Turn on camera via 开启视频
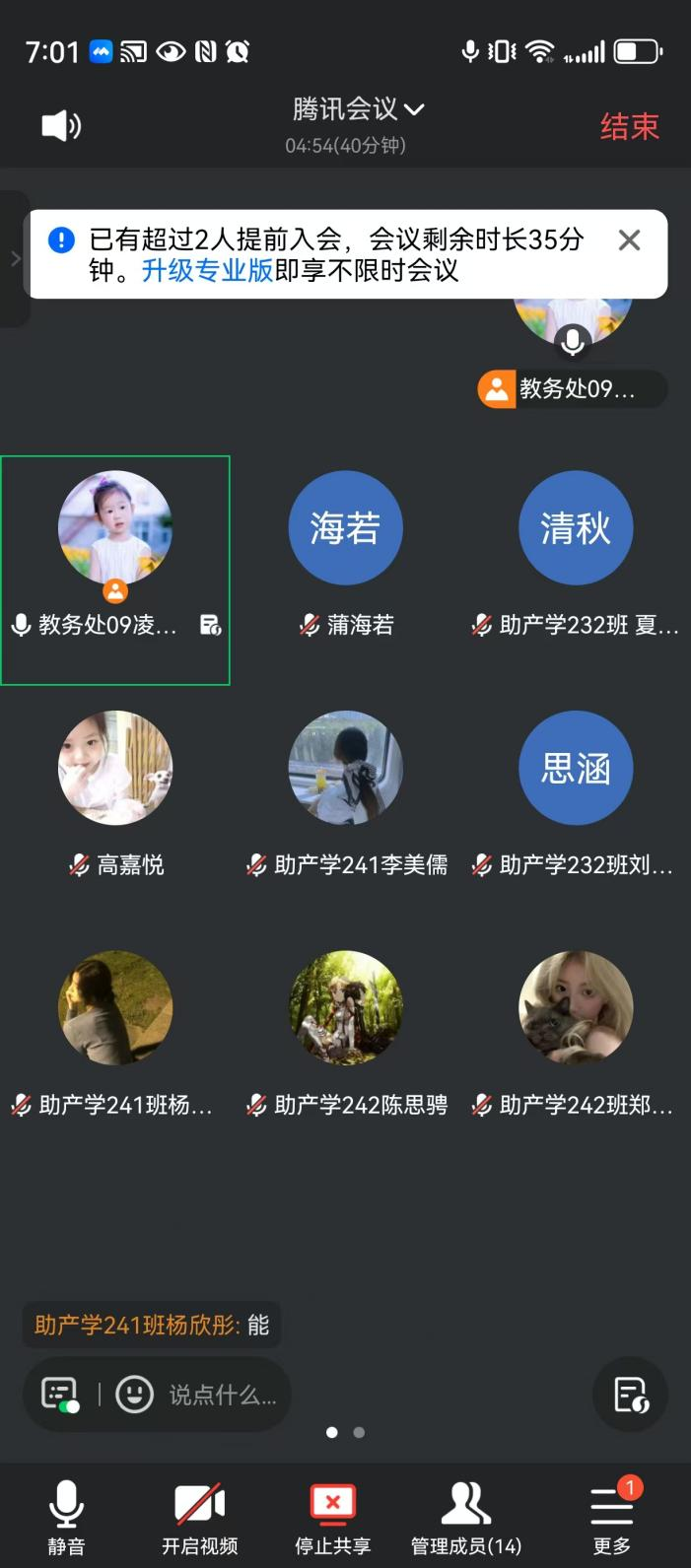691x1568 pixels. point(200,1518)
